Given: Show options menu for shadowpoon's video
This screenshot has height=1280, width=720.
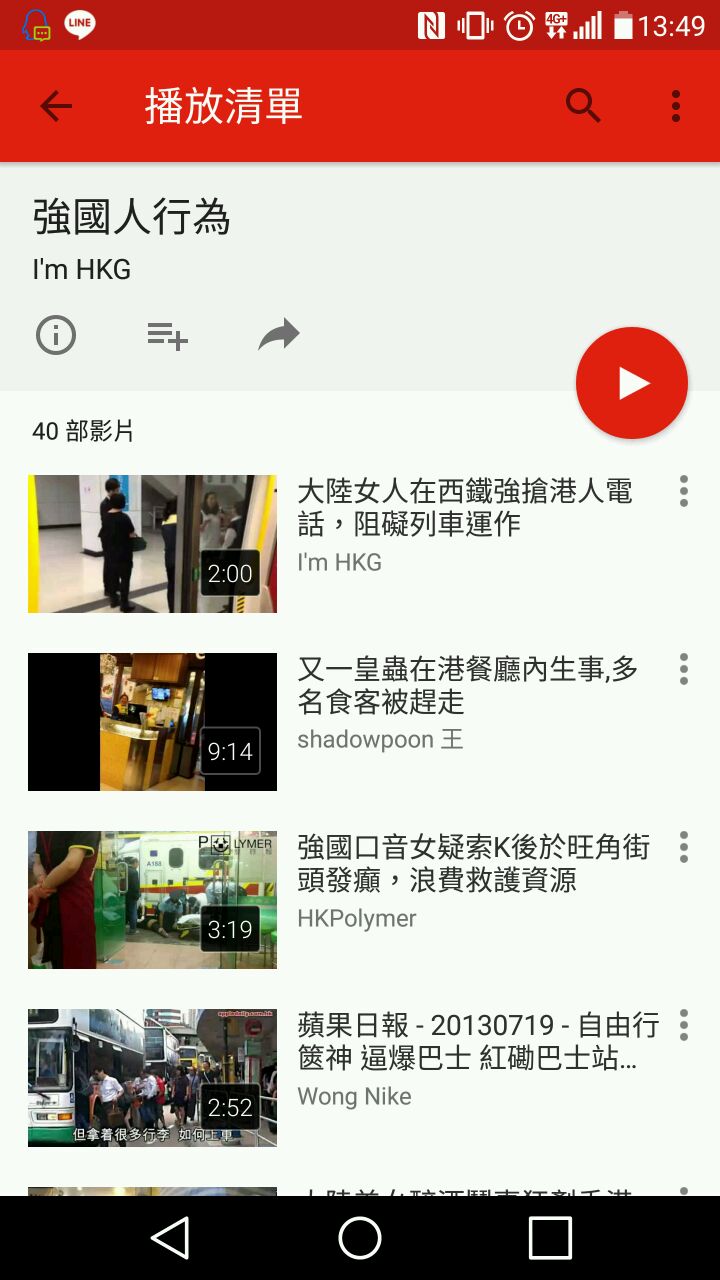Looking at the screenshot, I should click(x=684, y=669).
